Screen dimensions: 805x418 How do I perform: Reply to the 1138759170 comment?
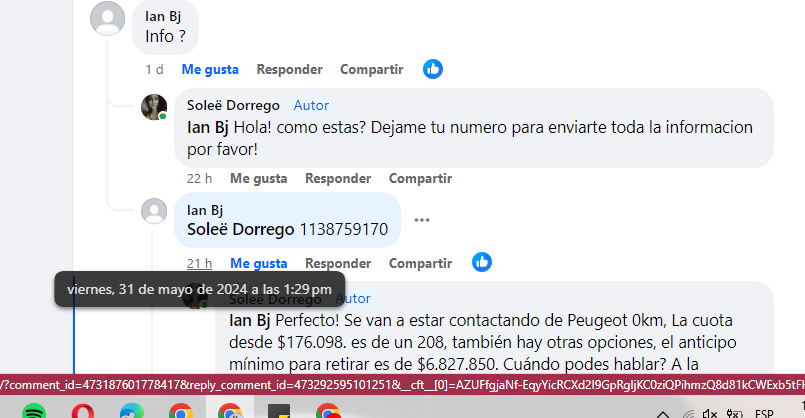[338, 263]
